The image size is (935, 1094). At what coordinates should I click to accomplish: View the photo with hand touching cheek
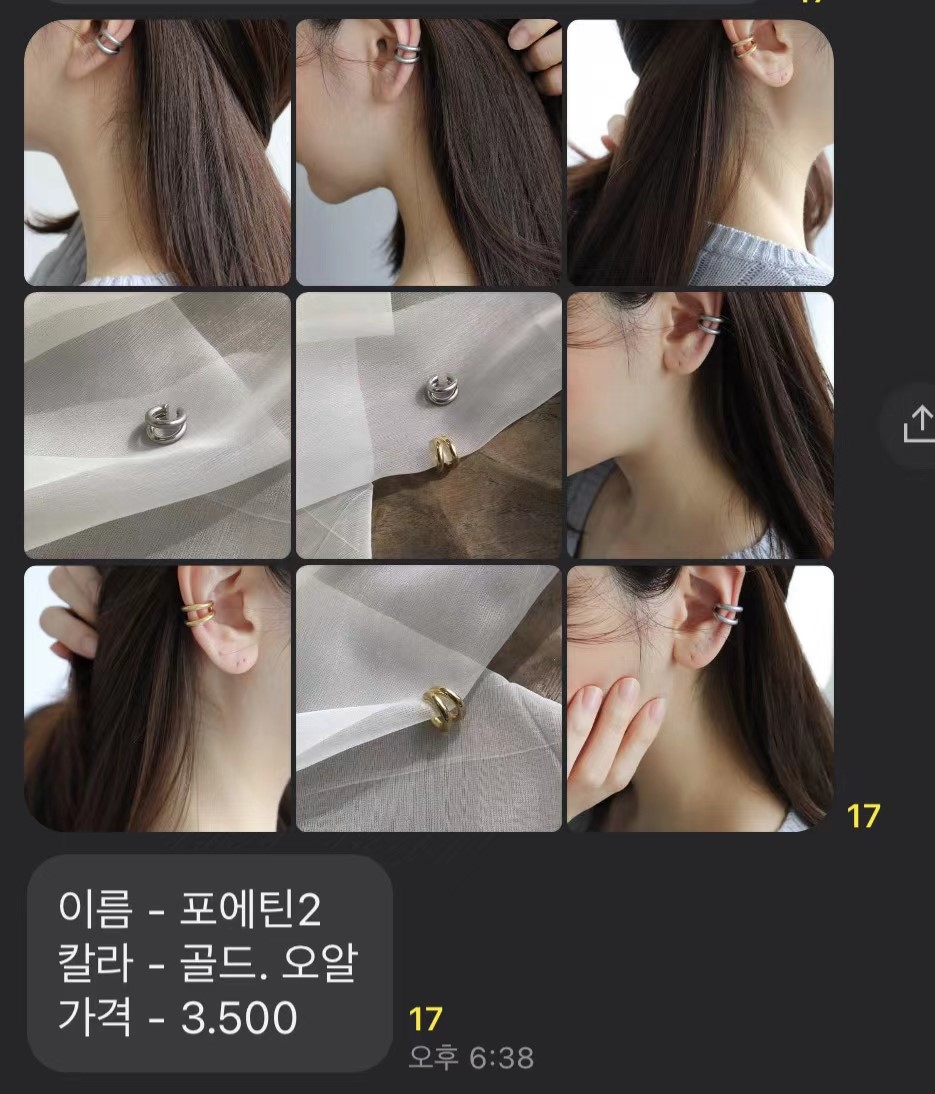(700, 698)
